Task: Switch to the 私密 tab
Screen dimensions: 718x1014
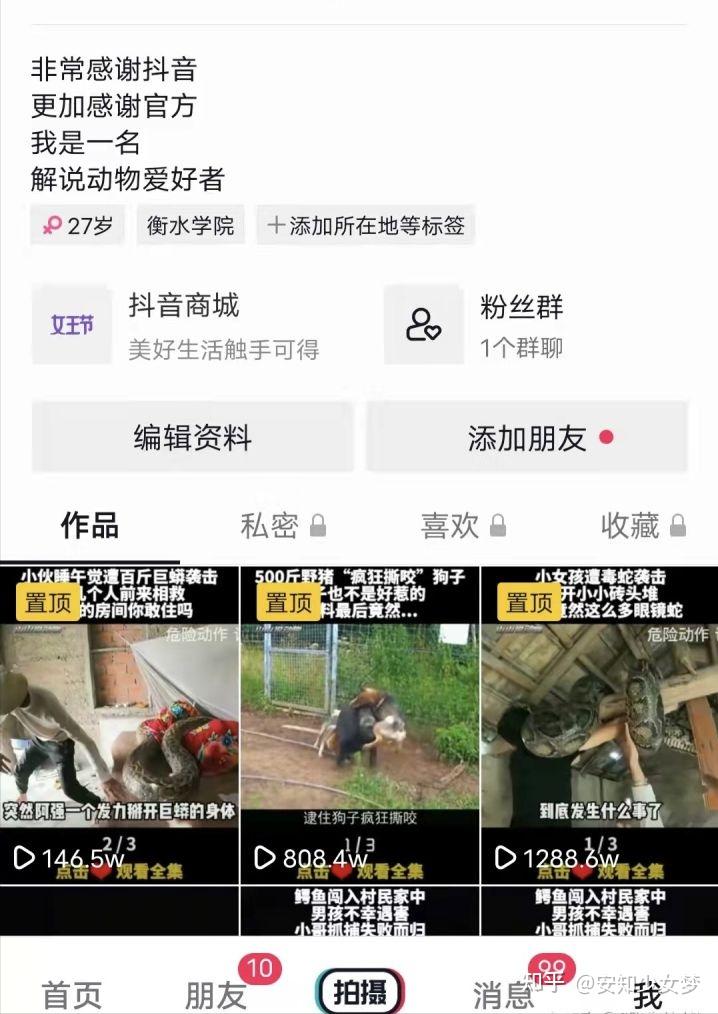Action: (282, 525)
